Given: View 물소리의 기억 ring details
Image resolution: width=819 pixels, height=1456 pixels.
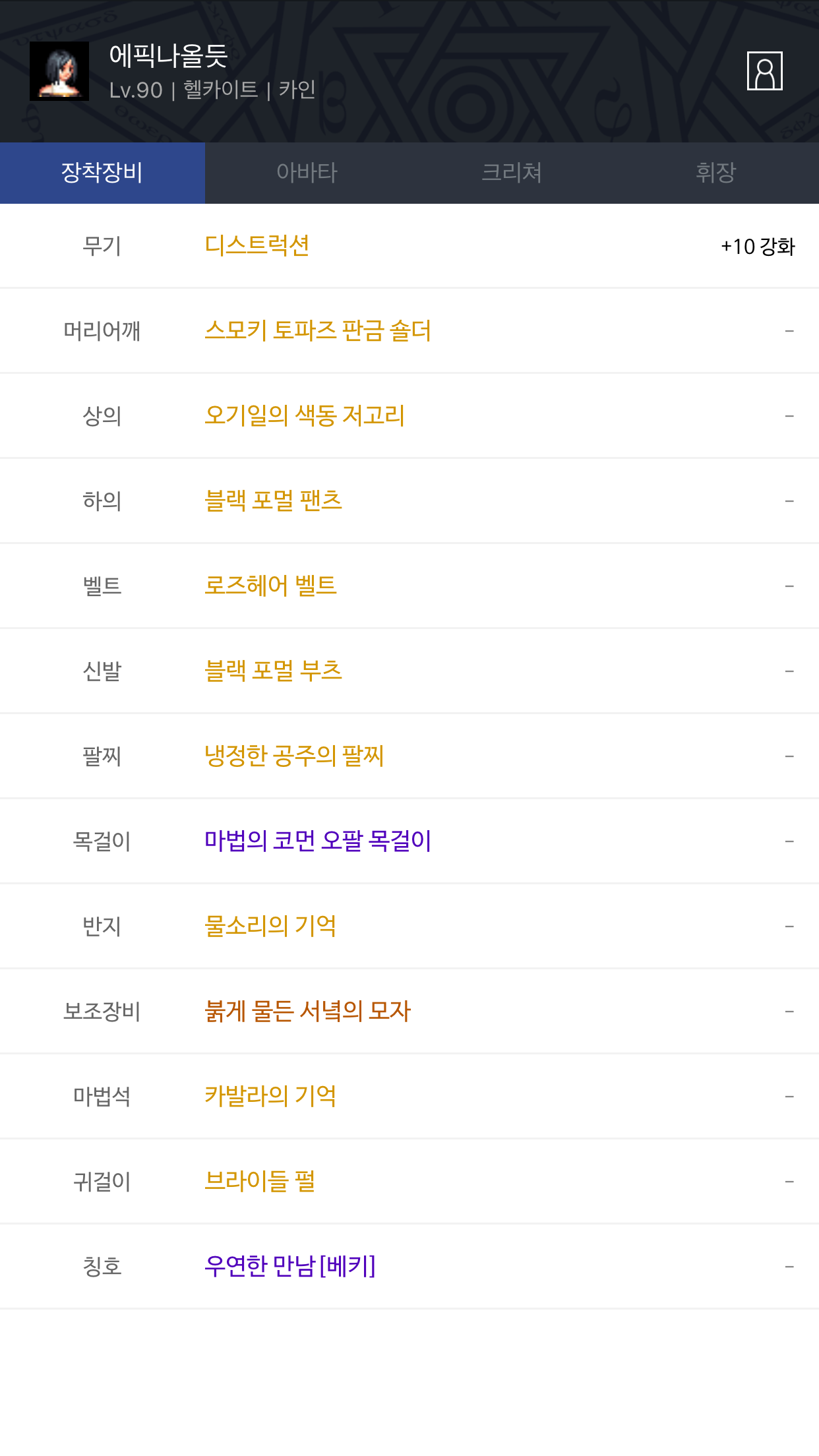Looking at the screenshot, I should click(270, 926).
